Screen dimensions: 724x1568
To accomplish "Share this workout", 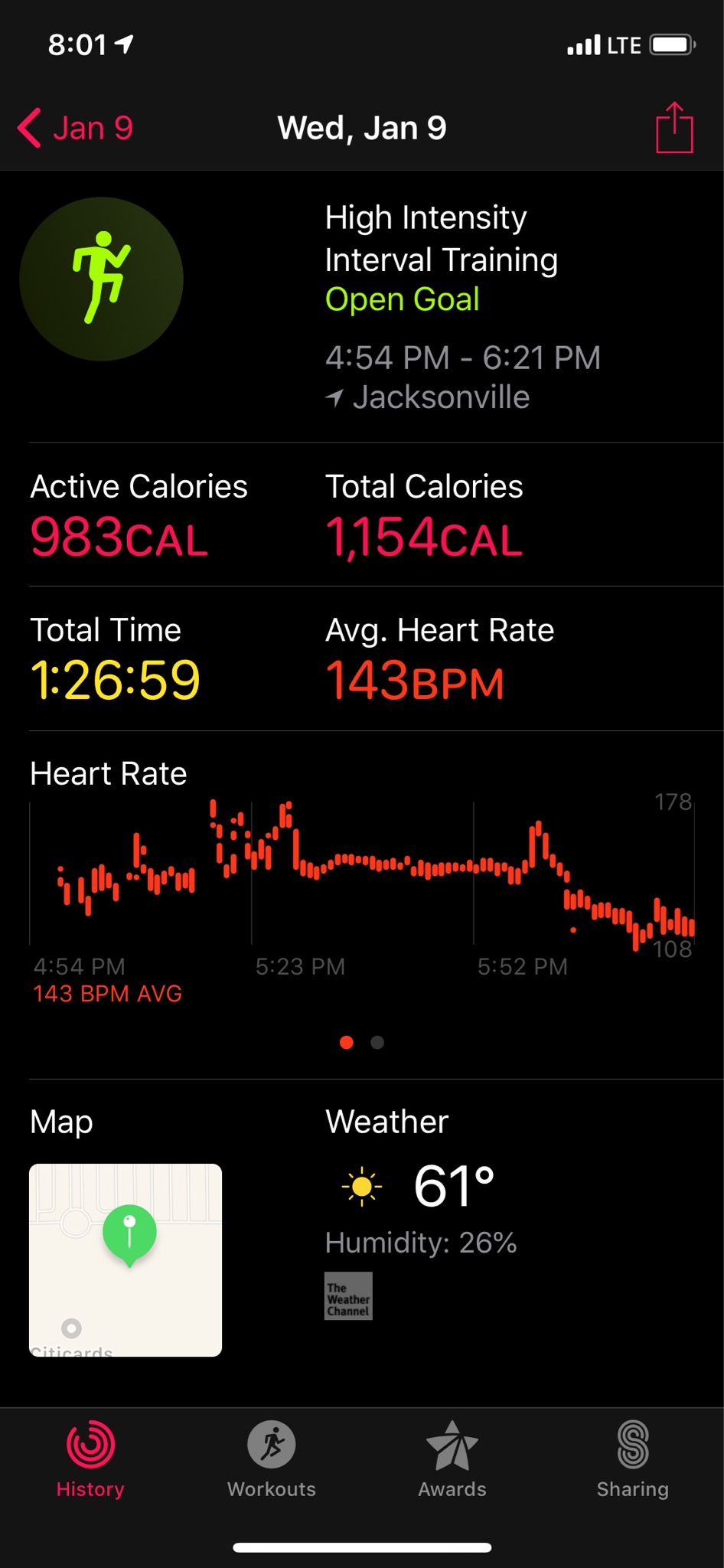I will [x=674, y=128].
